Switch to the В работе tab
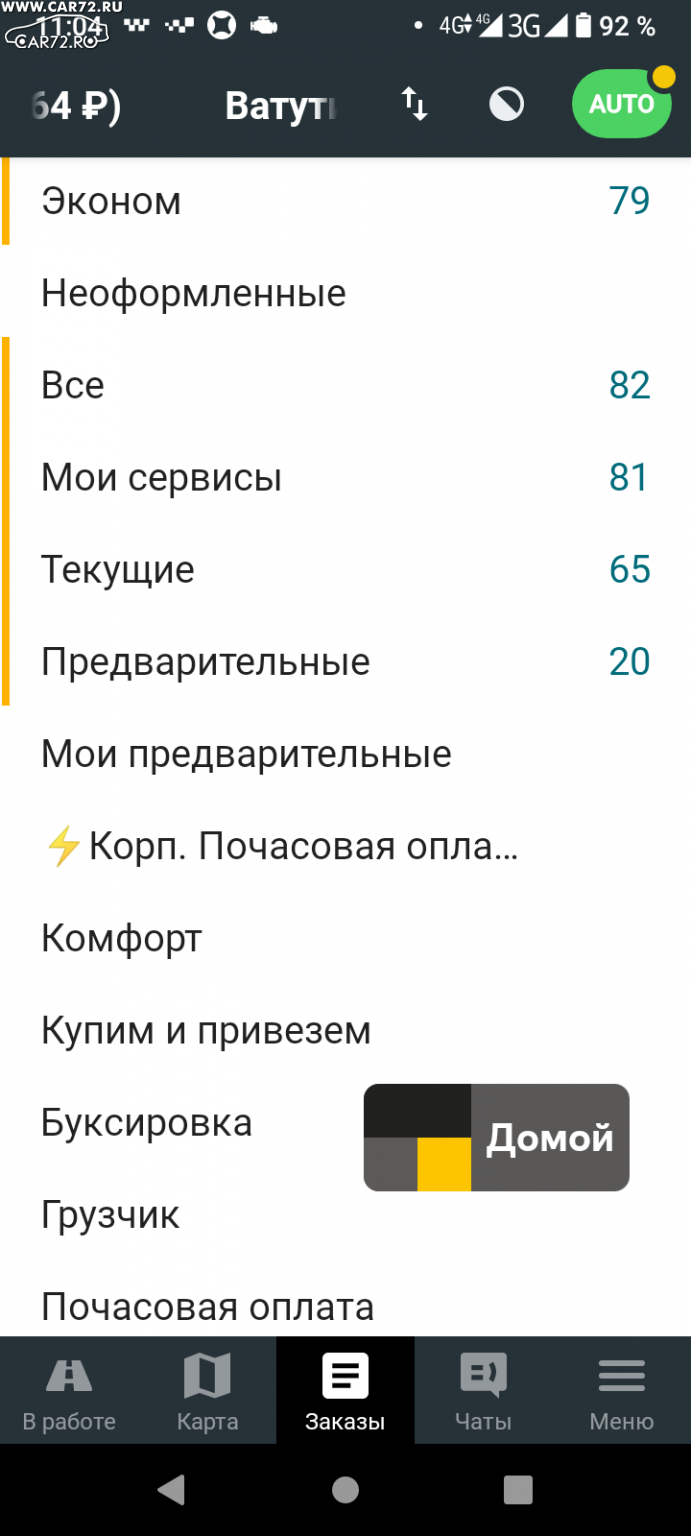 pos(69,1391)
